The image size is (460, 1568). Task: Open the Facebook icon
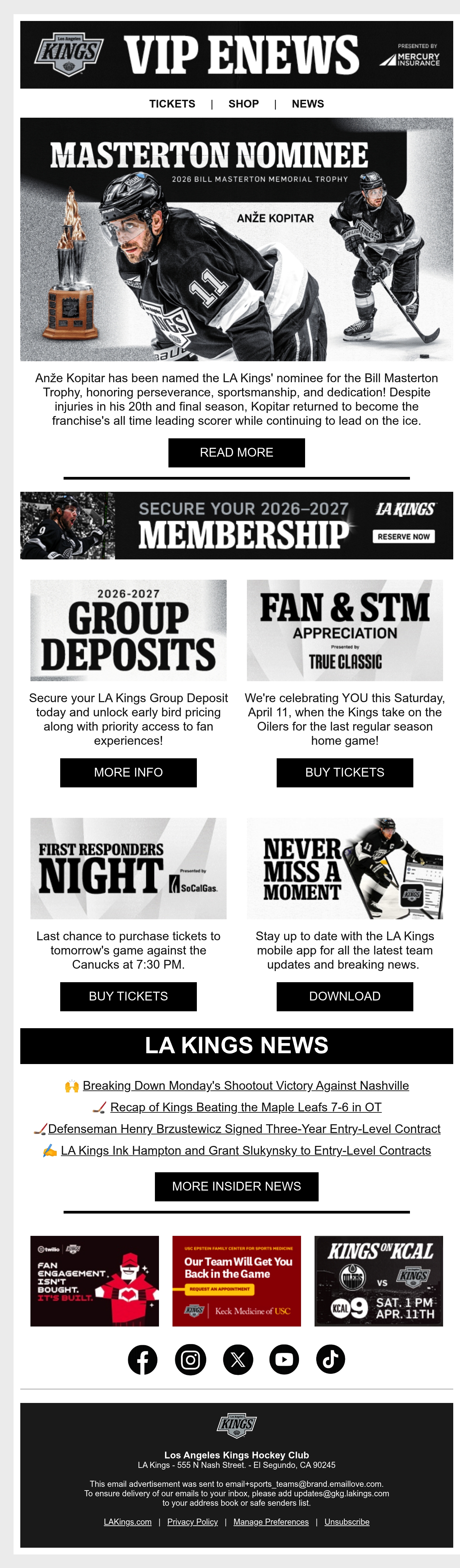[142, 1360]
